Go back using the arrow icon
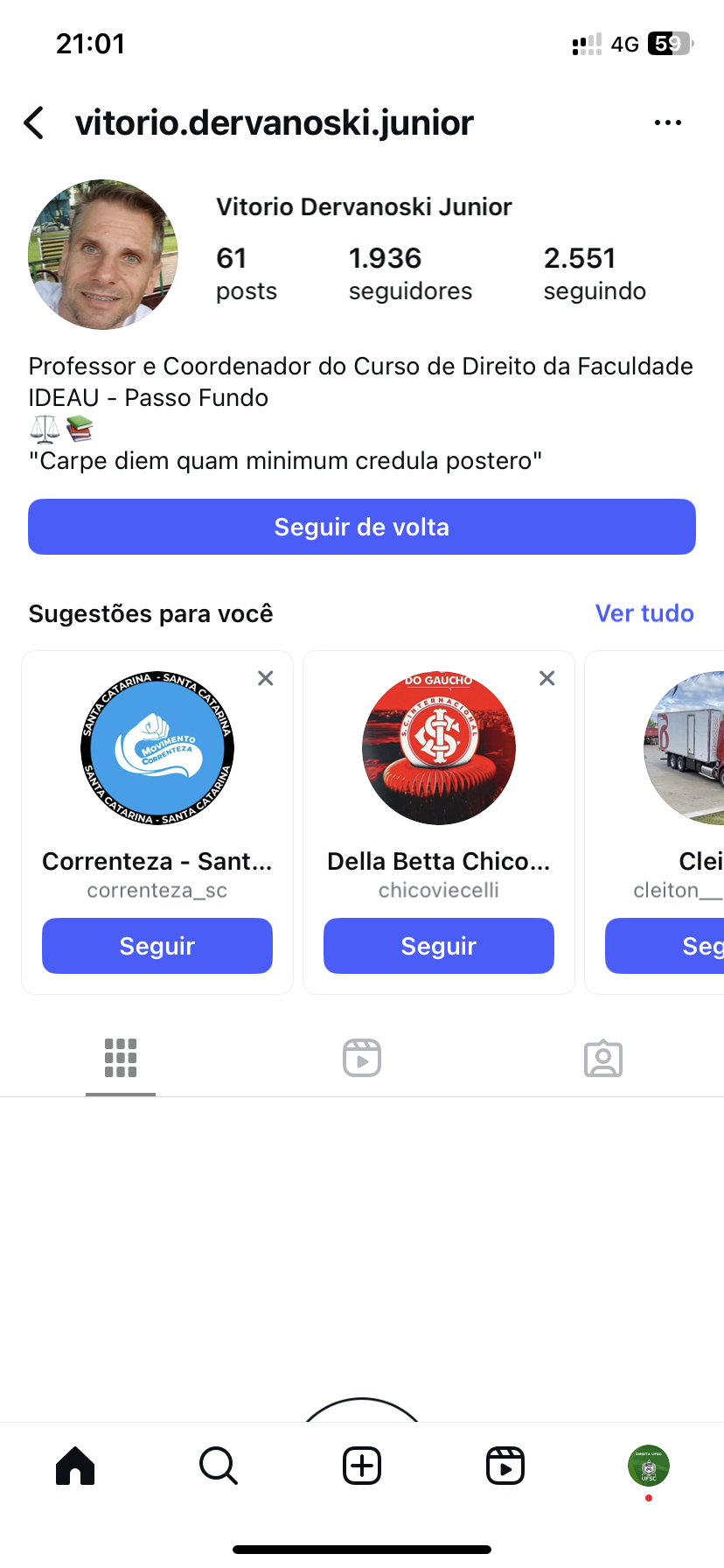The height and width of the screenshot is (1568, 724). (35, 123)
